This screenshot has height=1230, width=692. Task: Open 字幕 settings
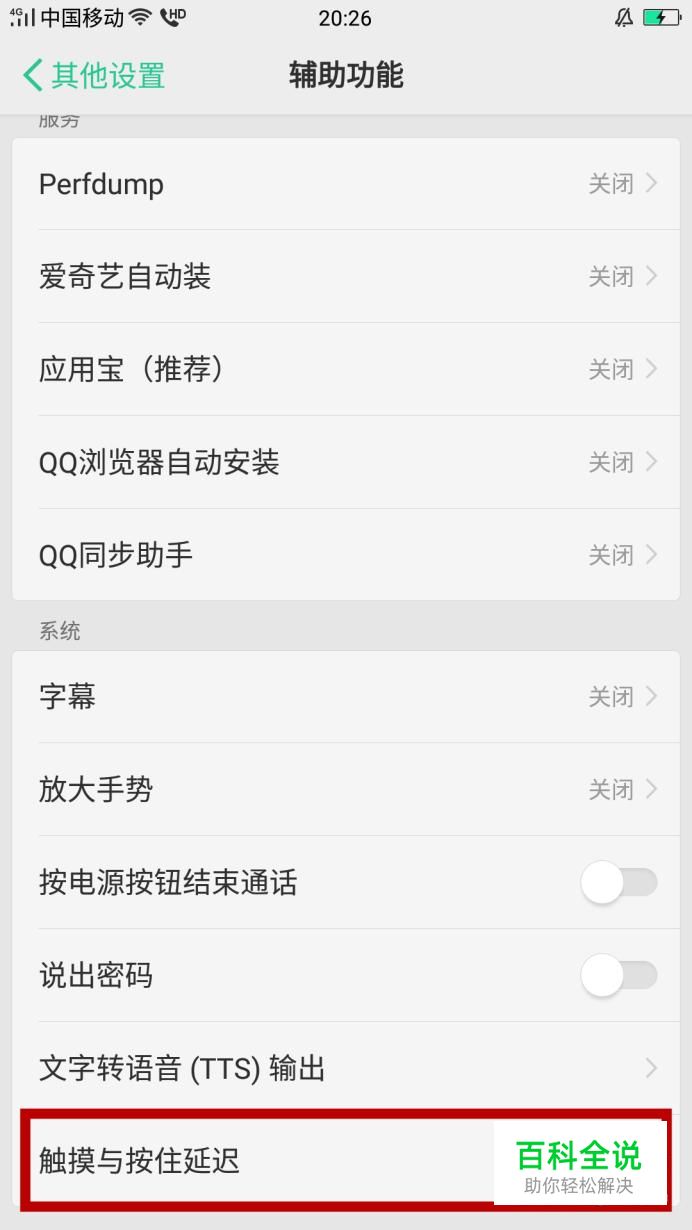[346, 697]
